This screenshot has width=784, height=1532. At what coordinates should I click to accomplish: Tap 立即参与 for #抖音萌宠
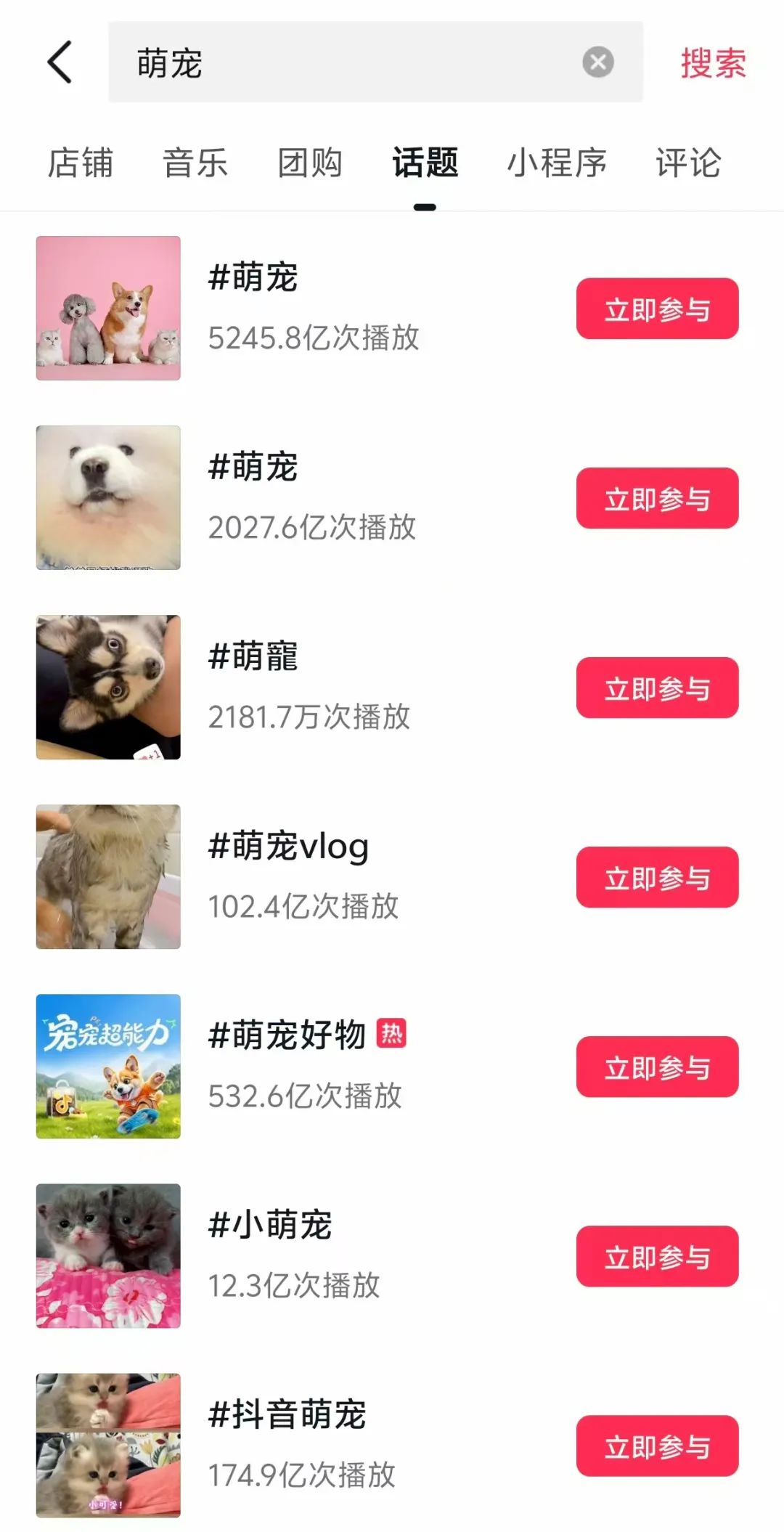(657, 1446)
